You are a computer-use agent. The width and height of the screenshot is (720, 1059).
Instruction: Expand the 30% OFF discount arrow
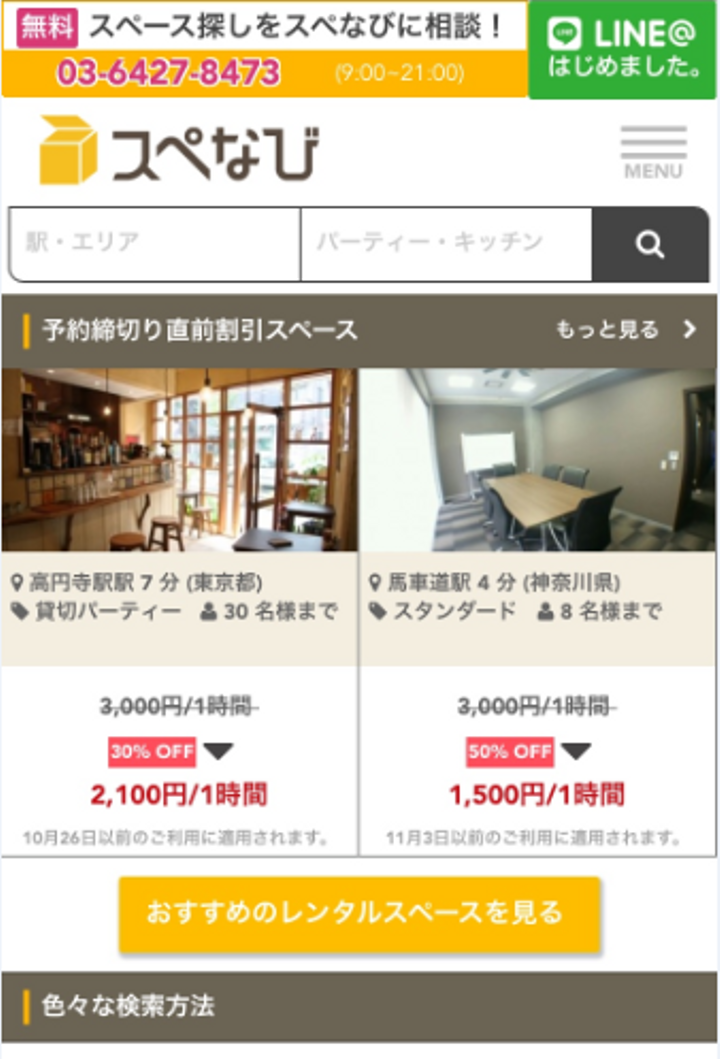click(218, 751)
